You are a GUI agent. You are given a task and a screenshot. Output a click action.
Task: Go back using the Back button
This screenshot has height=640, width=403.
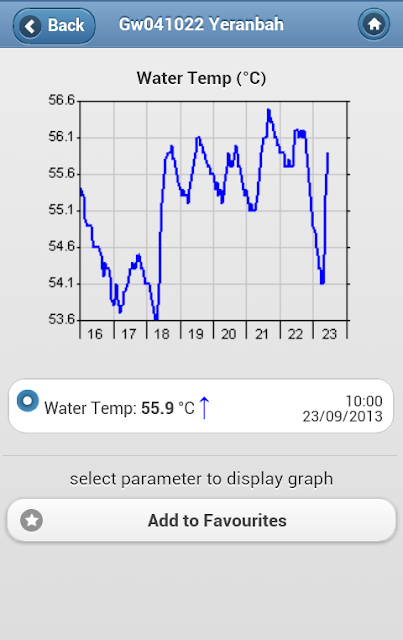[x=54, y=26]
